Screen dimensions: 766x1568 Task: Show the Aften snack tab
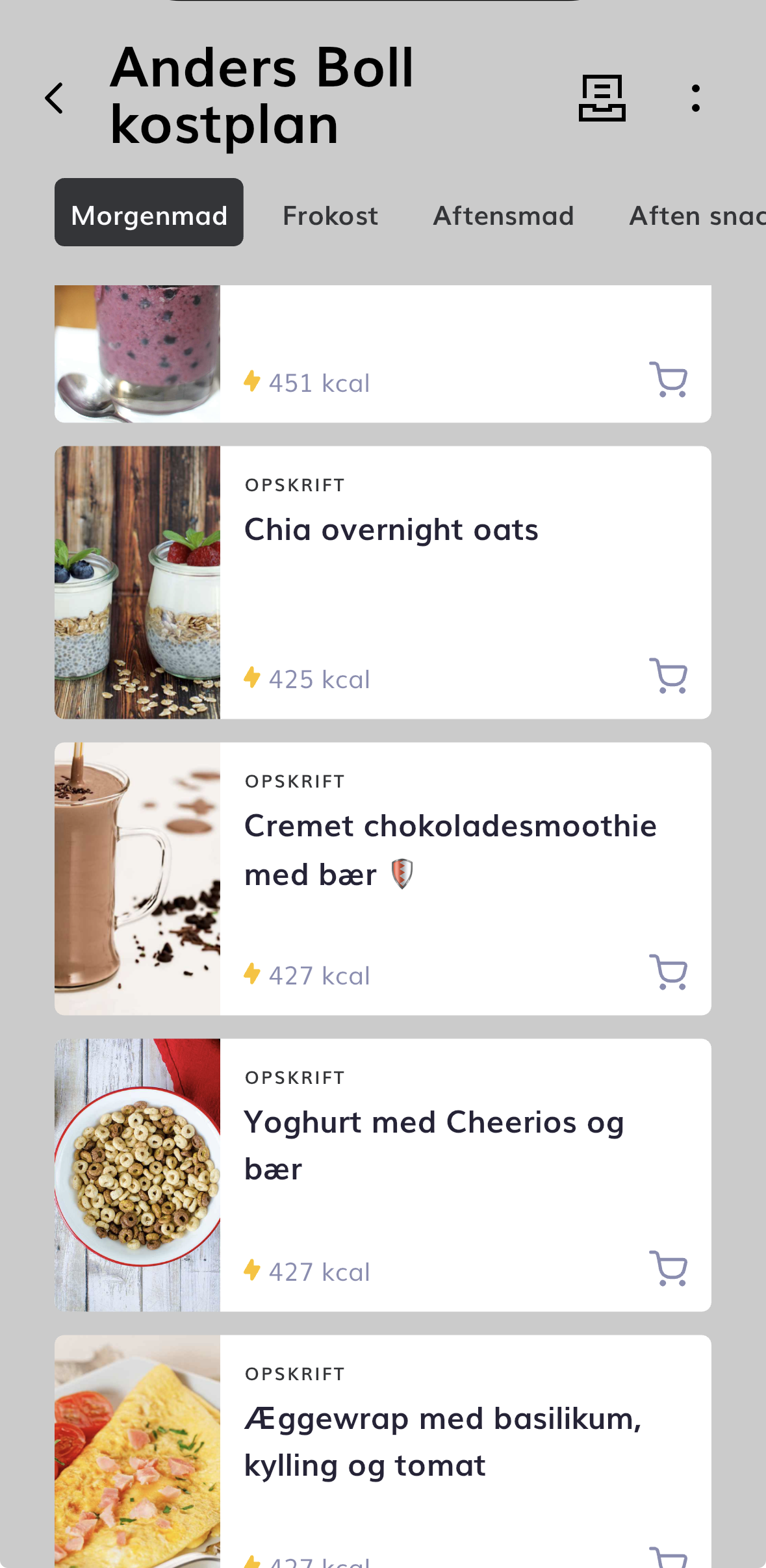click(695, 216)
